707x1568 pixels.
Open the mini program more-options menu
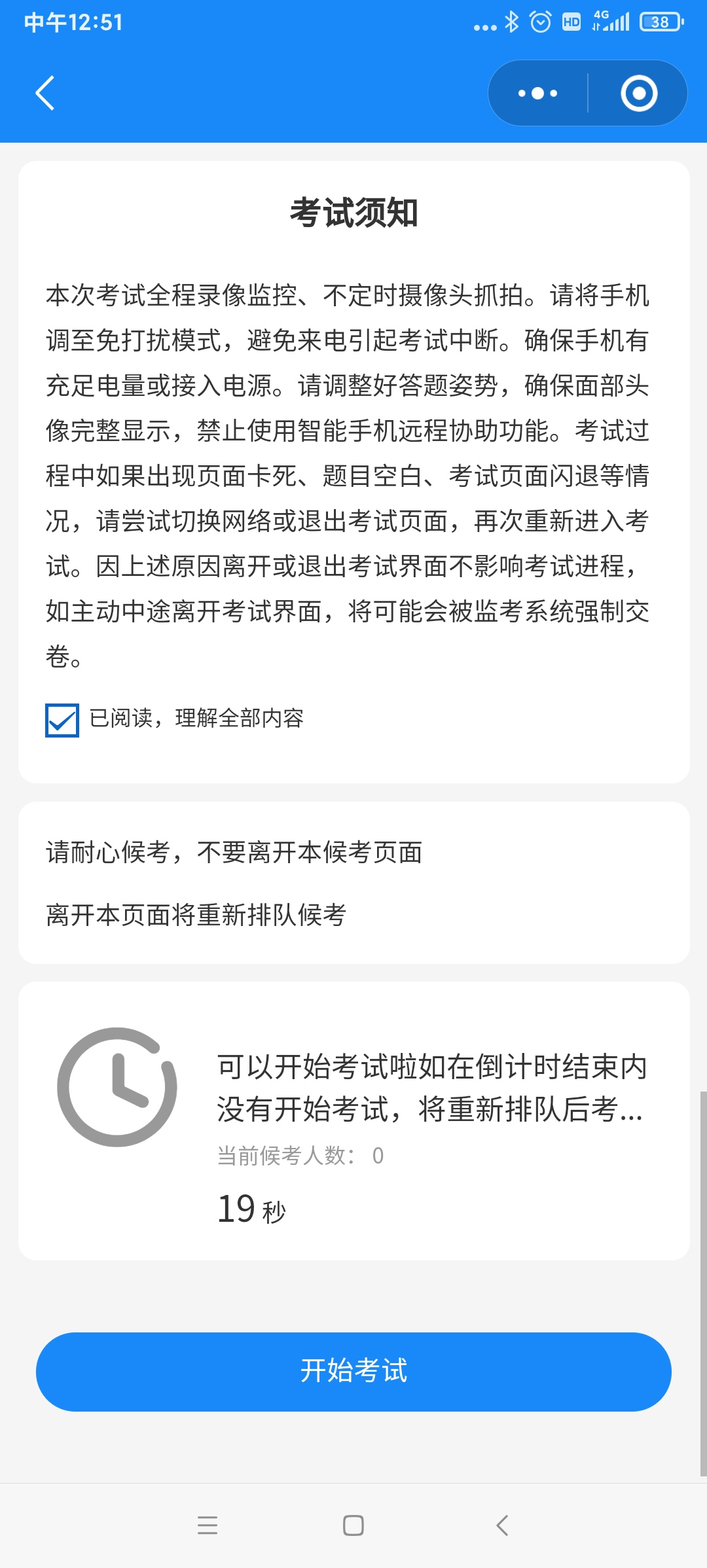click(537, 94)
